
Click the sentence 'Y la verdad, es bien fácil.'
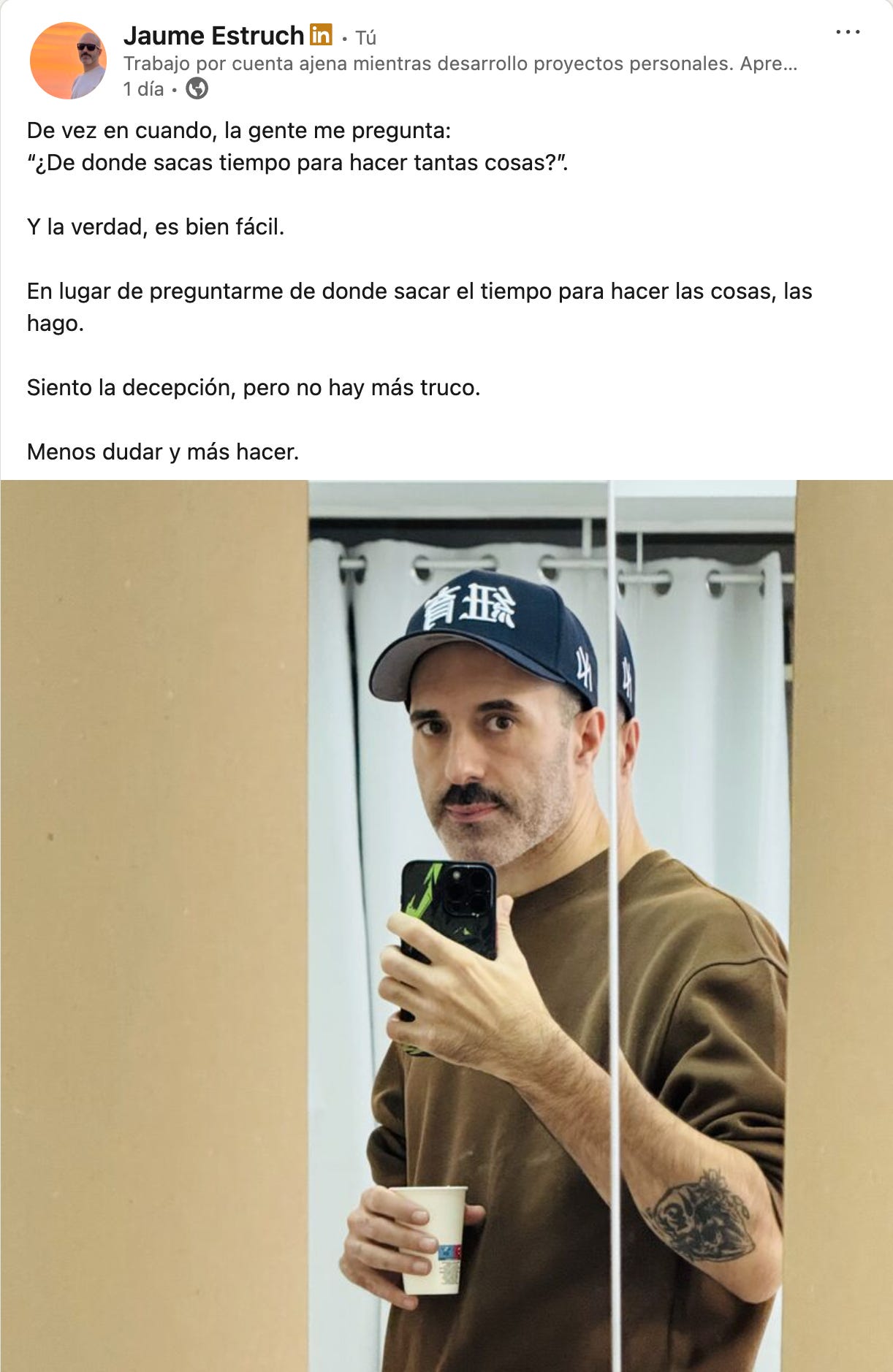157,227
